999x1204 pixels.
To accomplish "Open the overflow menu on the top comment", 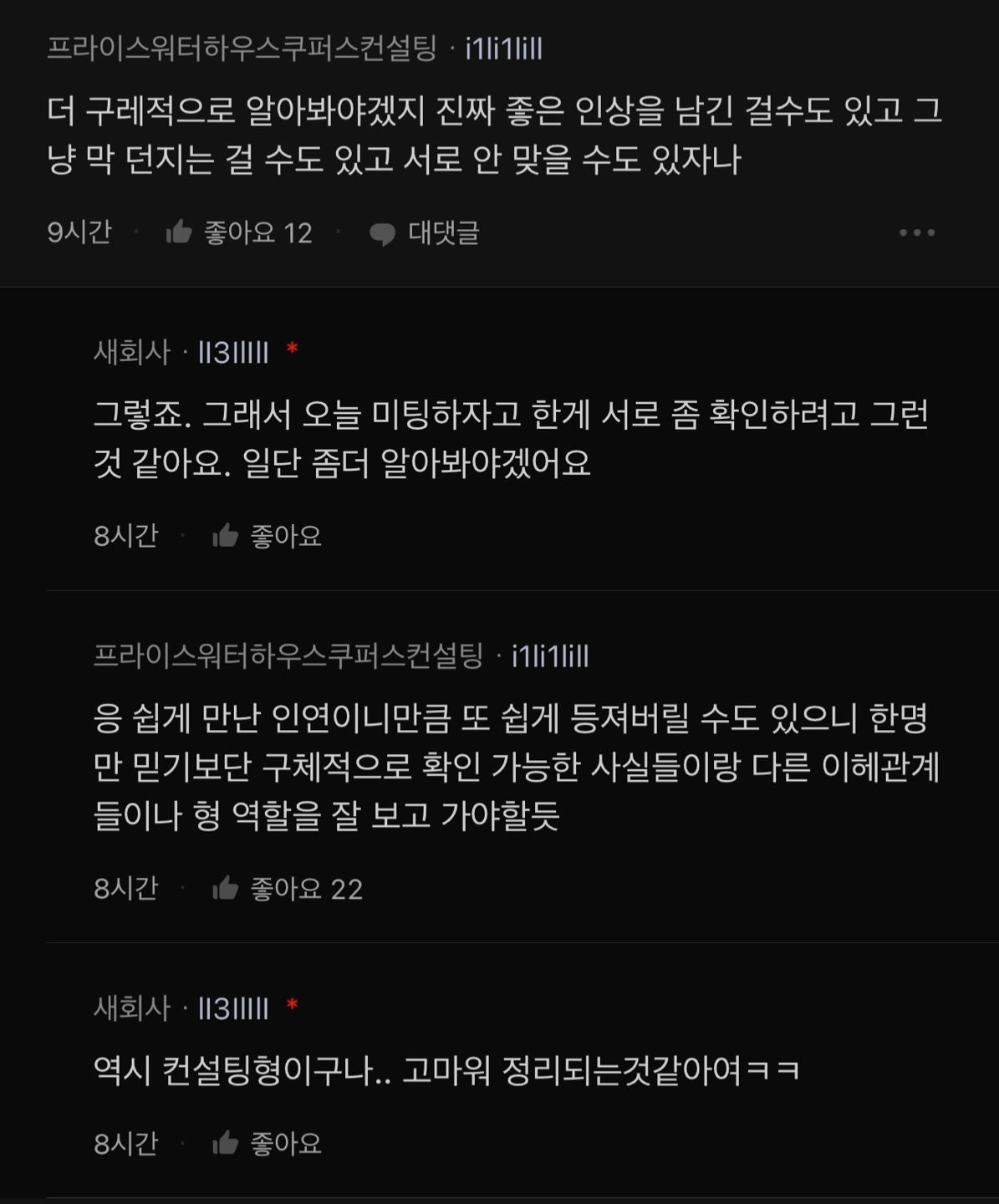I will (916, 232).
